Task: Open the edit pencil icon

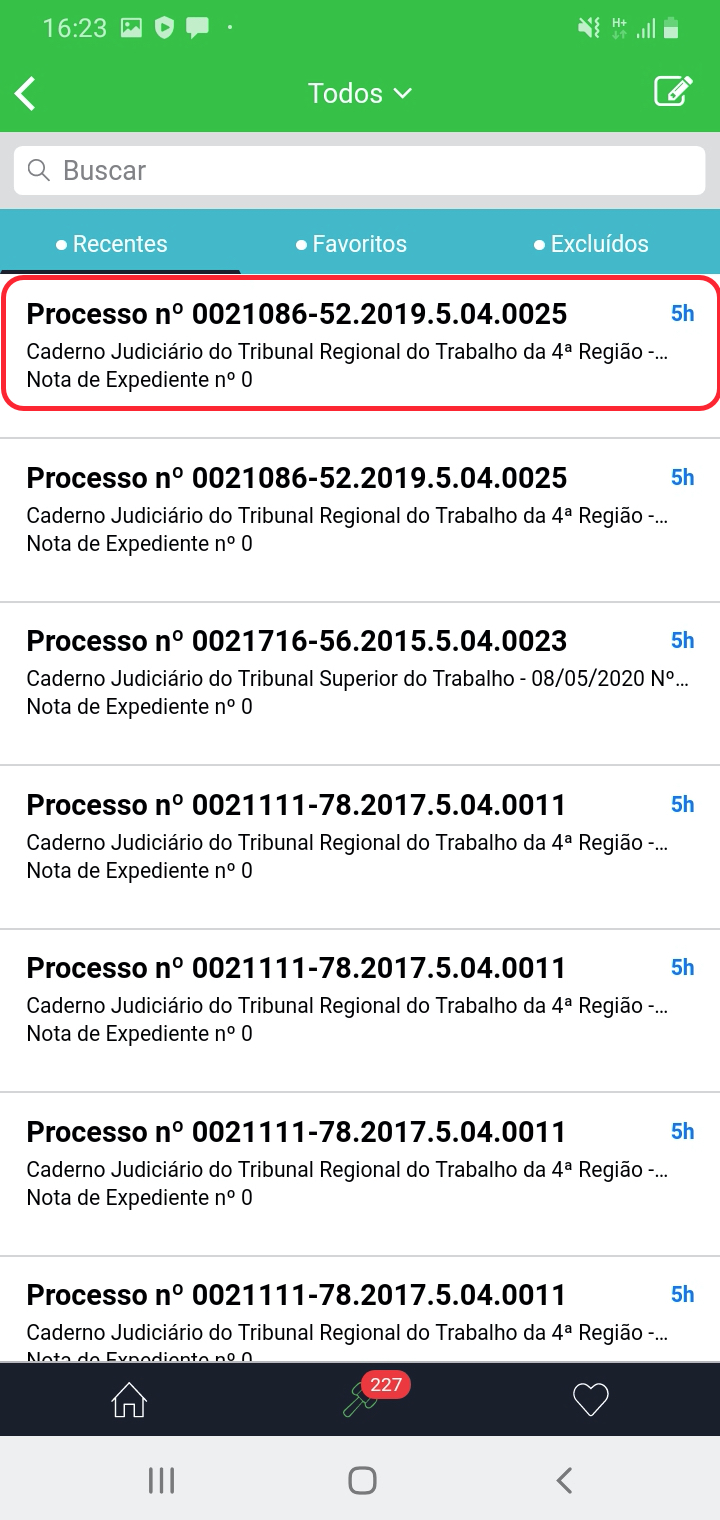Action: pyautogui.click(x=673, y=91)
